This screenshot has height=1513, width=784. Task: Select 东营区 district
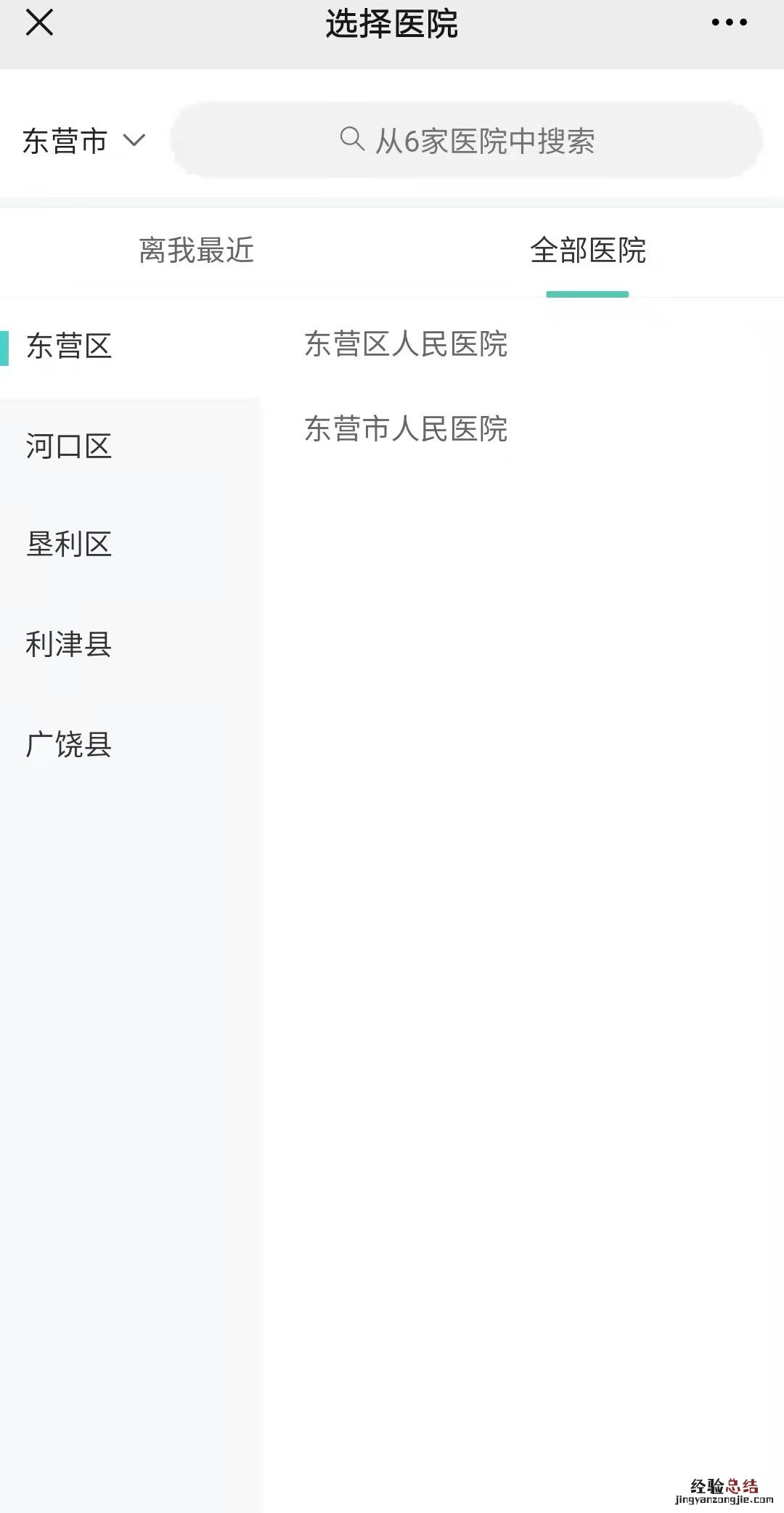tap(69, 346)
